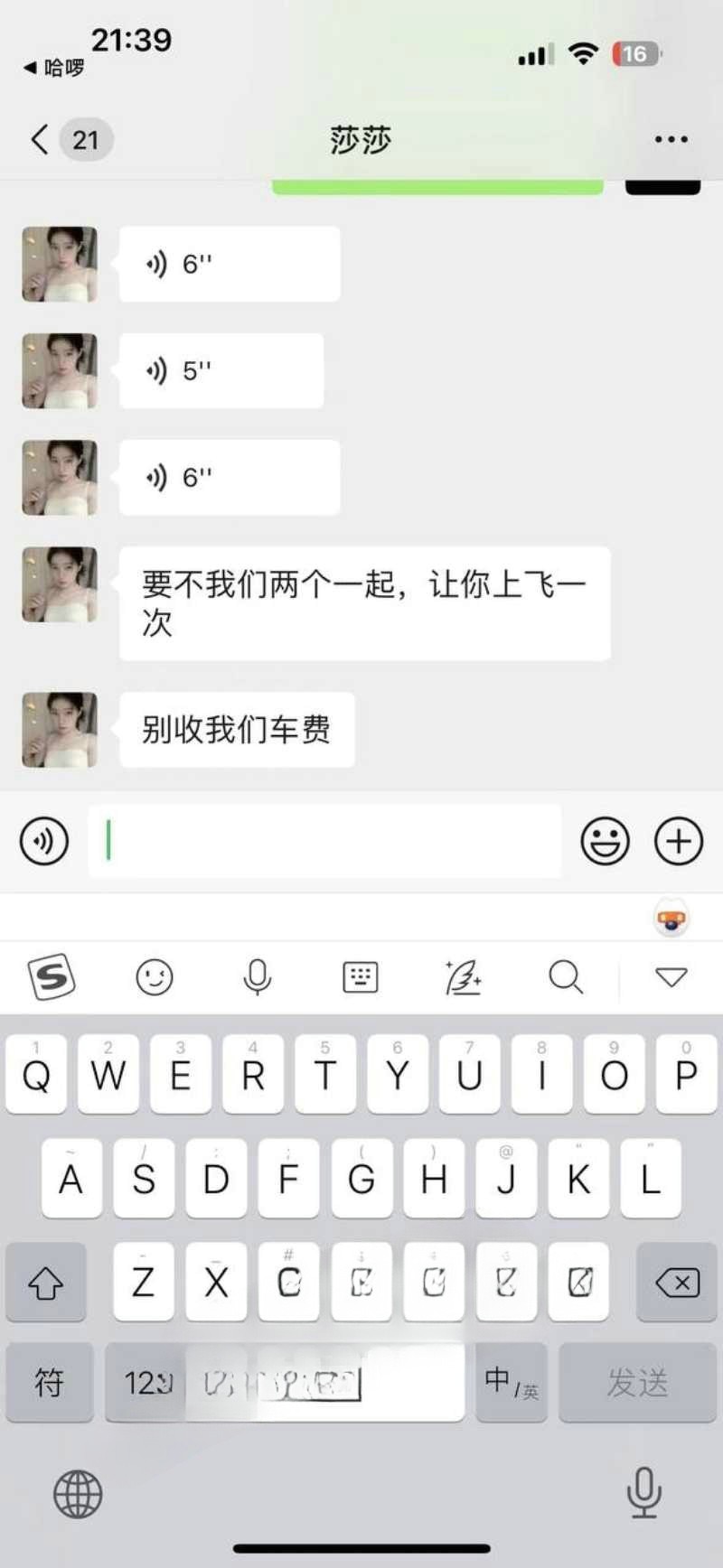Open the globe keyboard switcher

point(78,1494)
